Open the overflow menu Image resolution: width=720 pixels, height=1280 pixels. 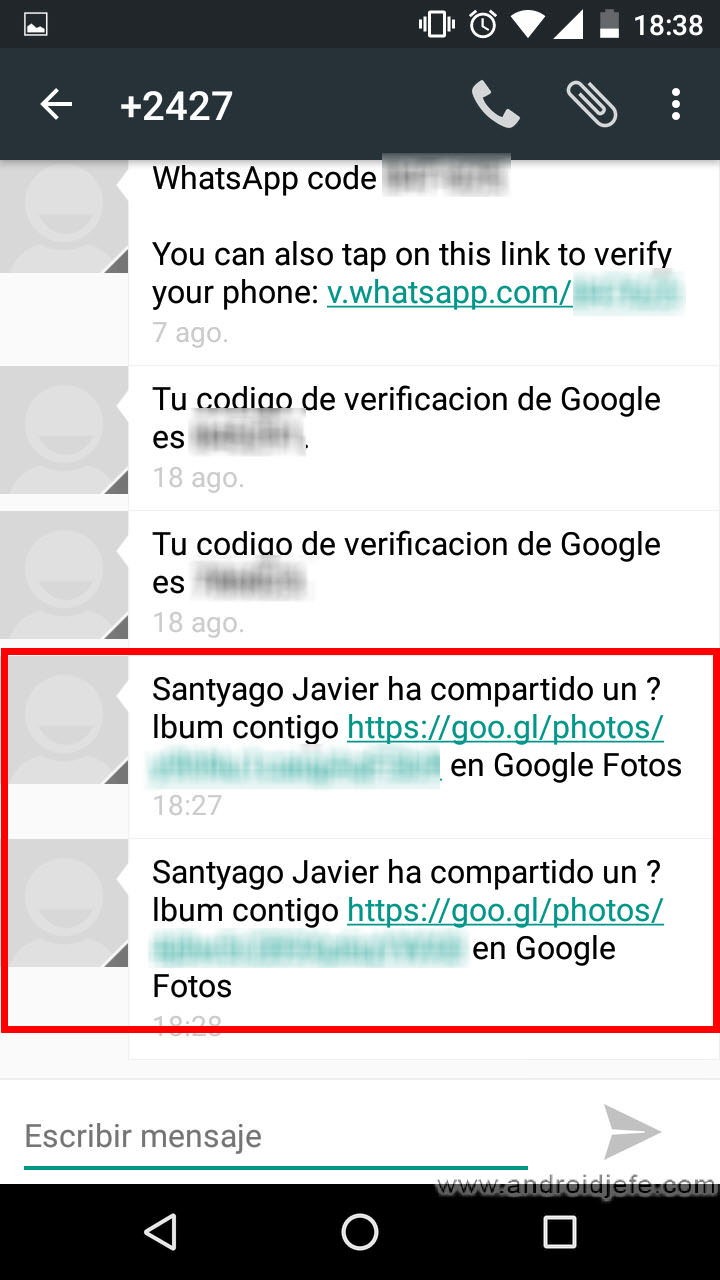tap(676, 104)
